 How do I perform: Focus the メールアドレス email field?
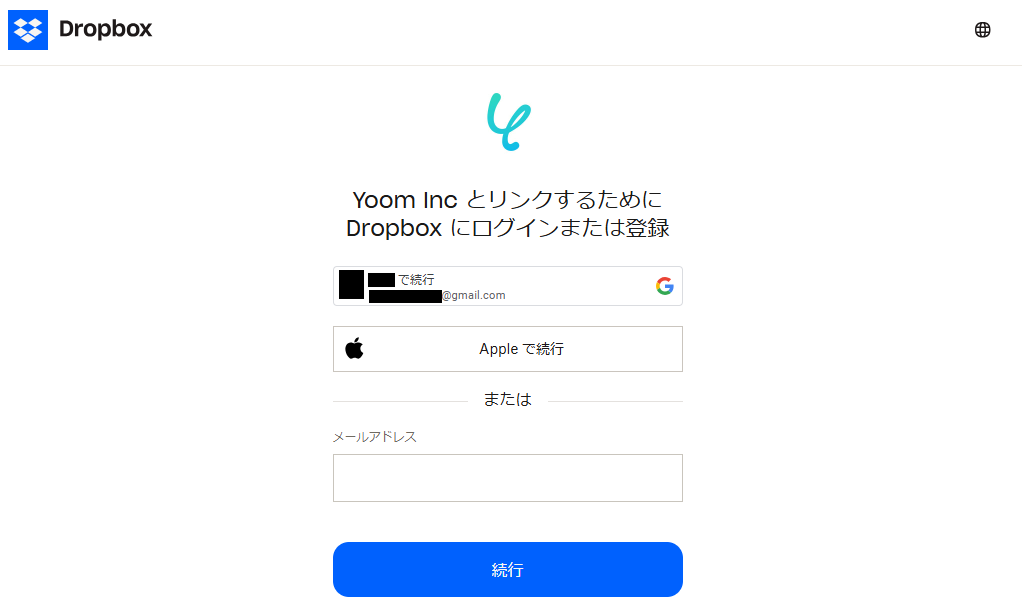[507, 478]
